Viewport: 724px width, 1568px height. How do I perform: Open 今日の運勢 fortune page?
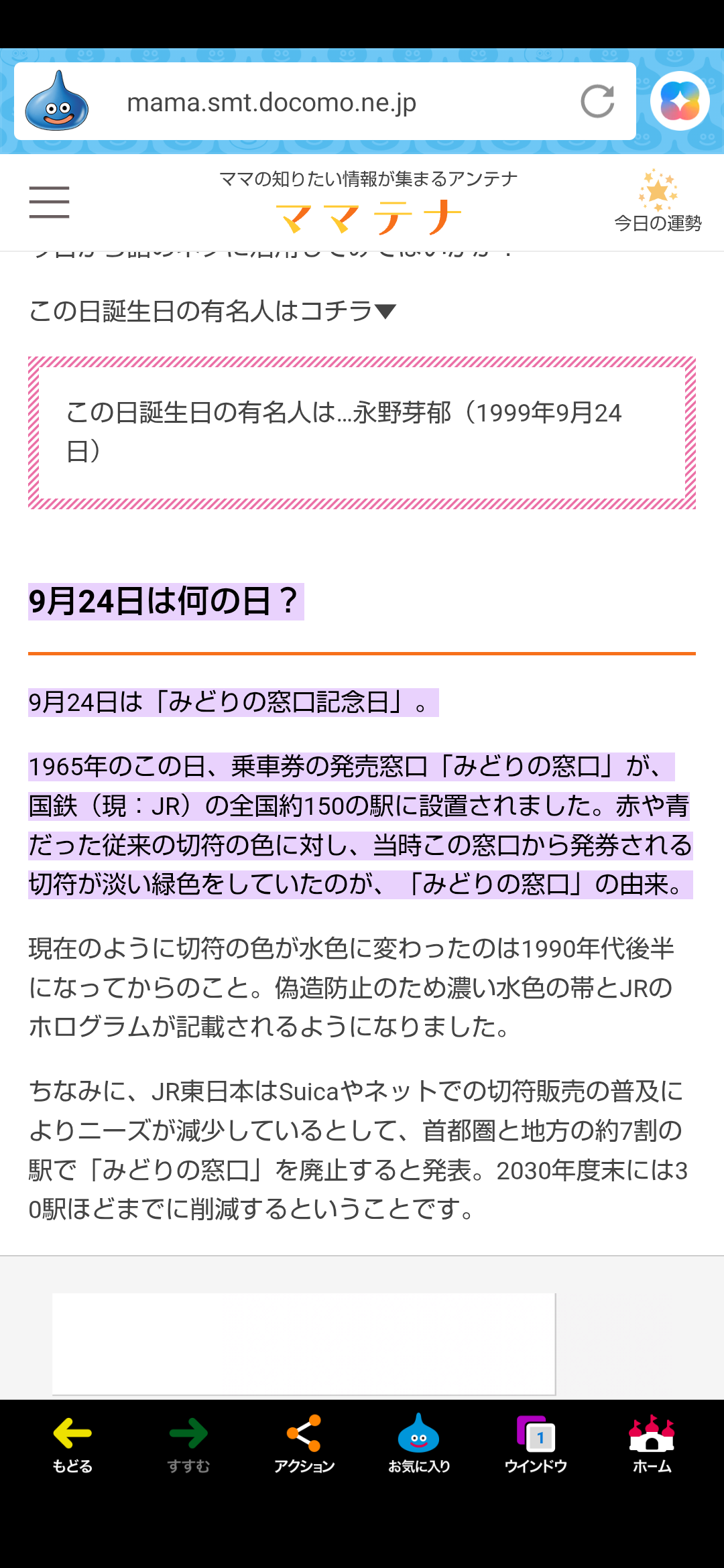tap(658, 201)
